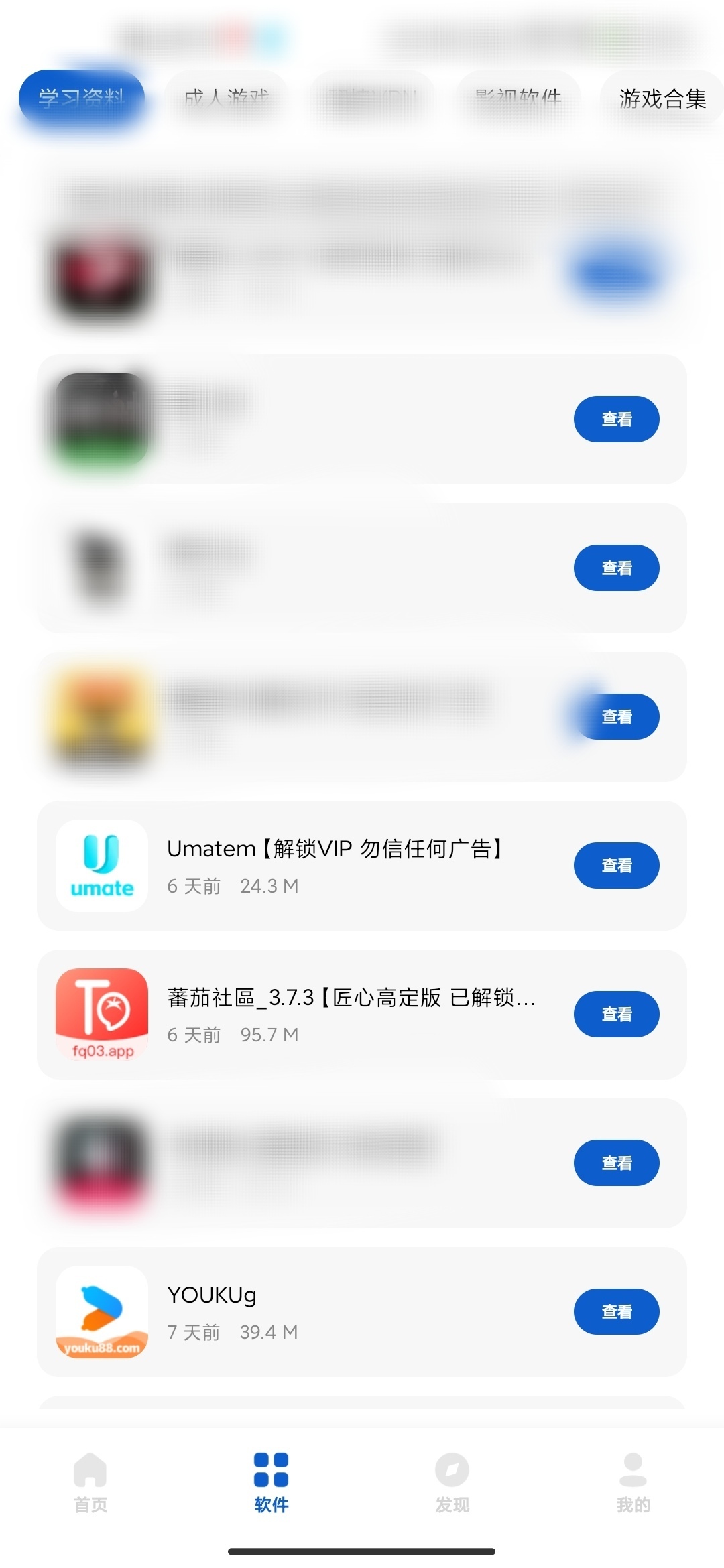This screenshot has width=724, height=1568.
Task: Switch to the 发现 tab
Action: coord(452,1482)
